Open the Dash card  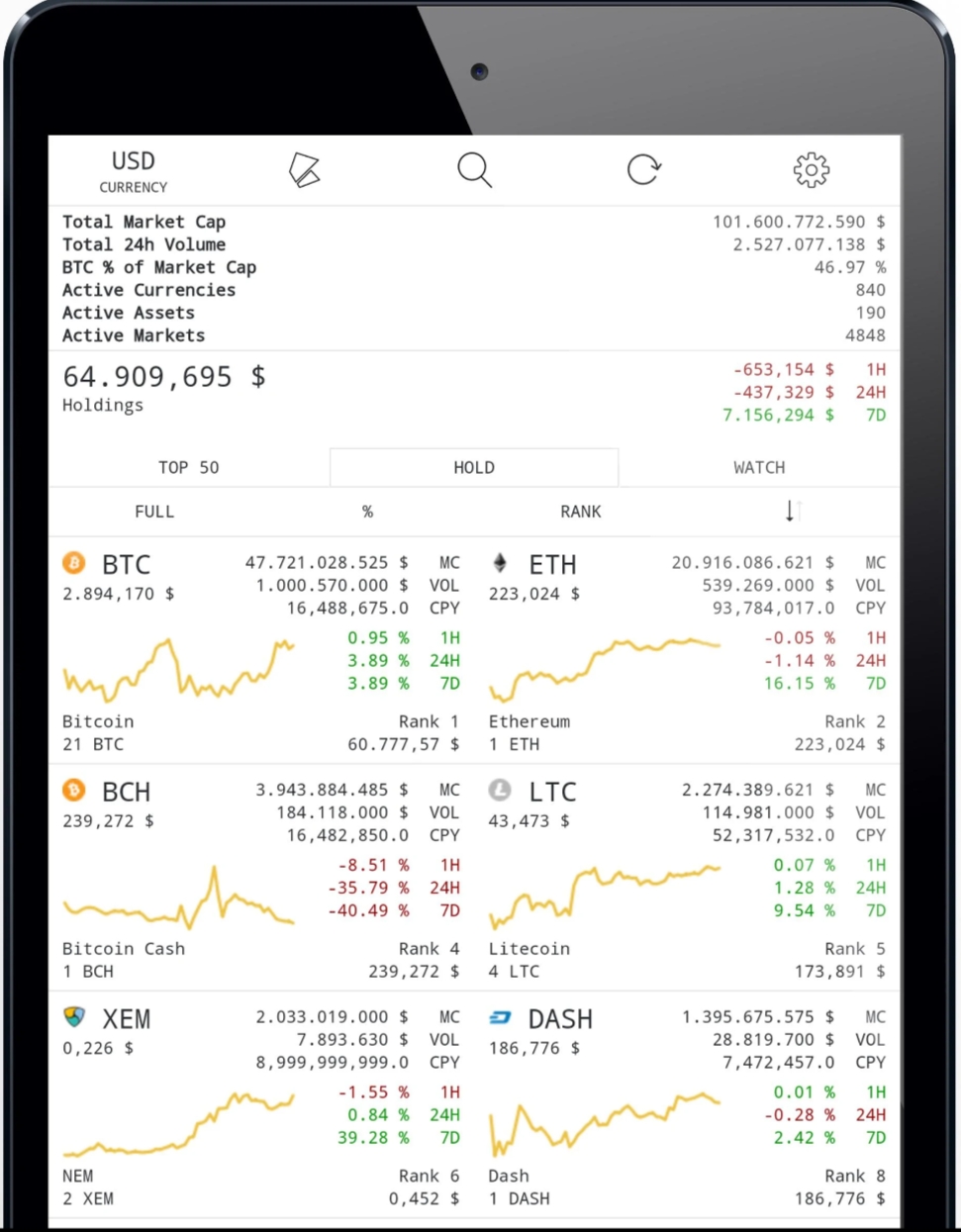pos(687,1106)
